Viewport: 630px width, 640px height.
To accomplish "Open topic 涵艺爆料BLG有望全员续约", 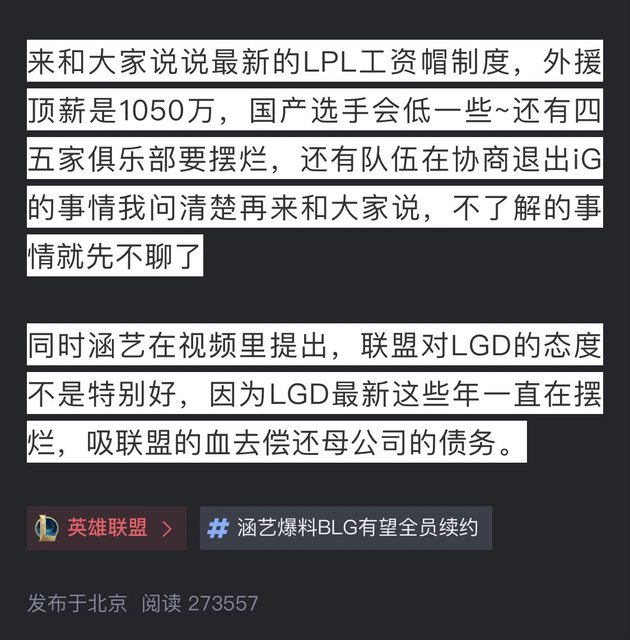I will pyautogui.click(x=345, y=528).
